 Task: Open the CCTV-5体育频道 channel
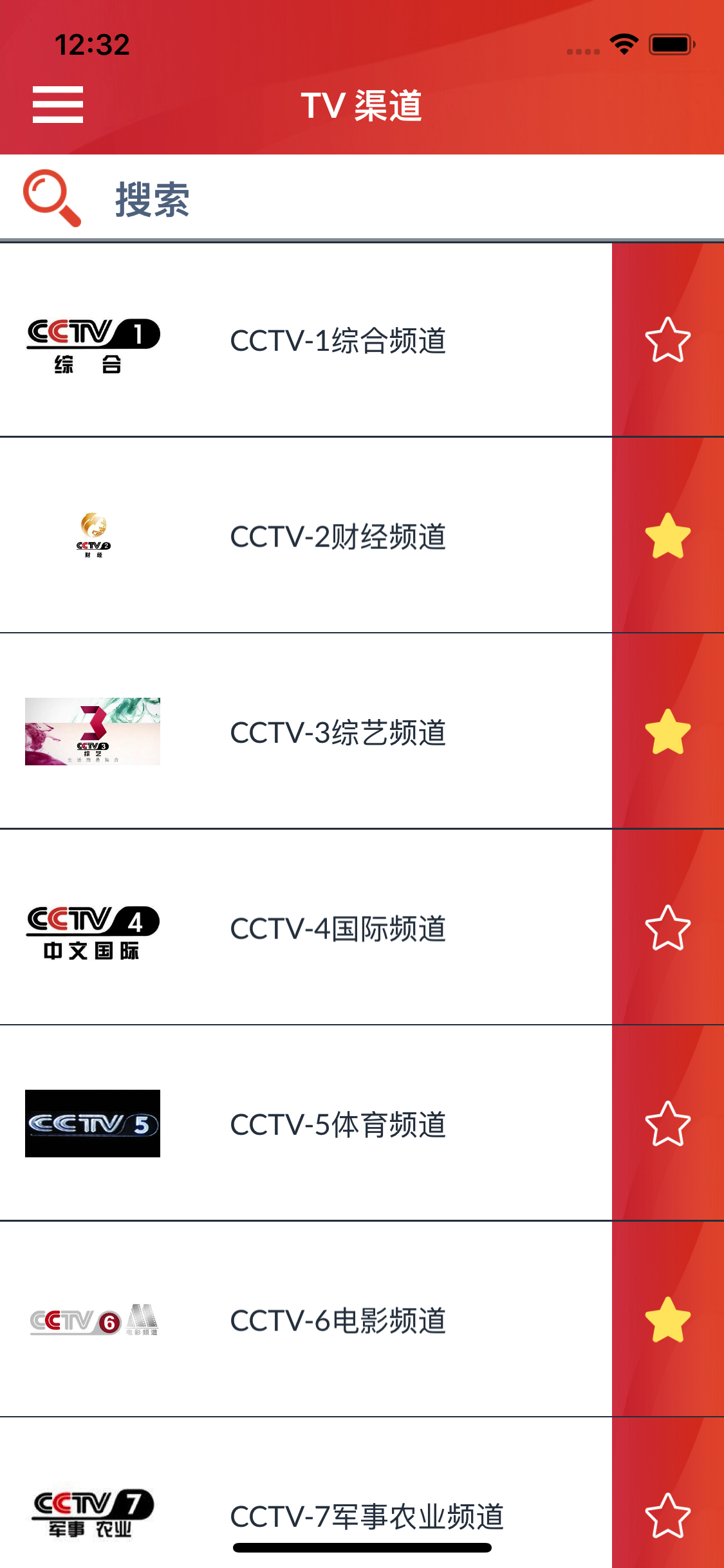306,1123
